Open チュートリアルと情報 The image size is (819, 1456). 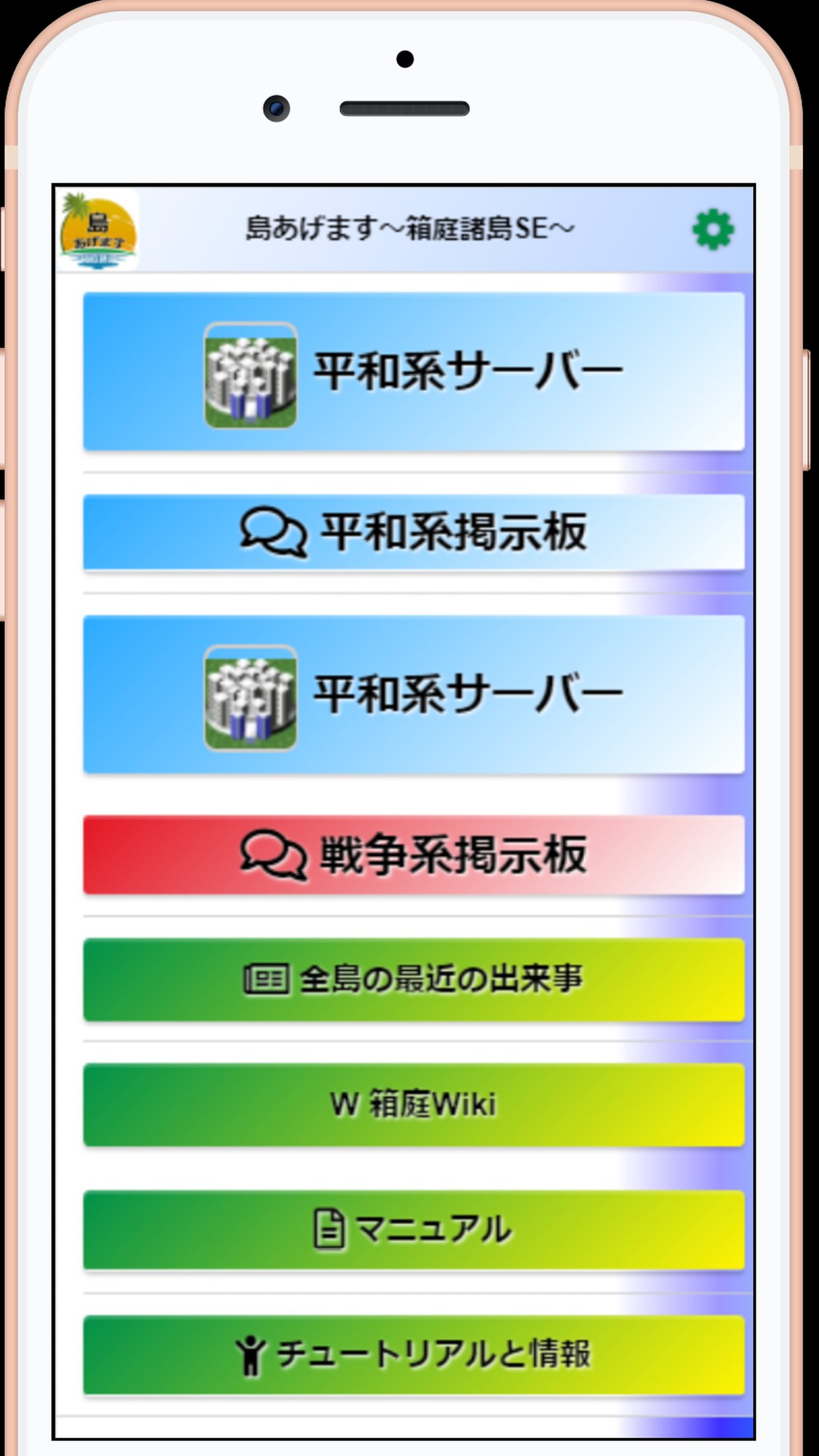[413, 1354]
